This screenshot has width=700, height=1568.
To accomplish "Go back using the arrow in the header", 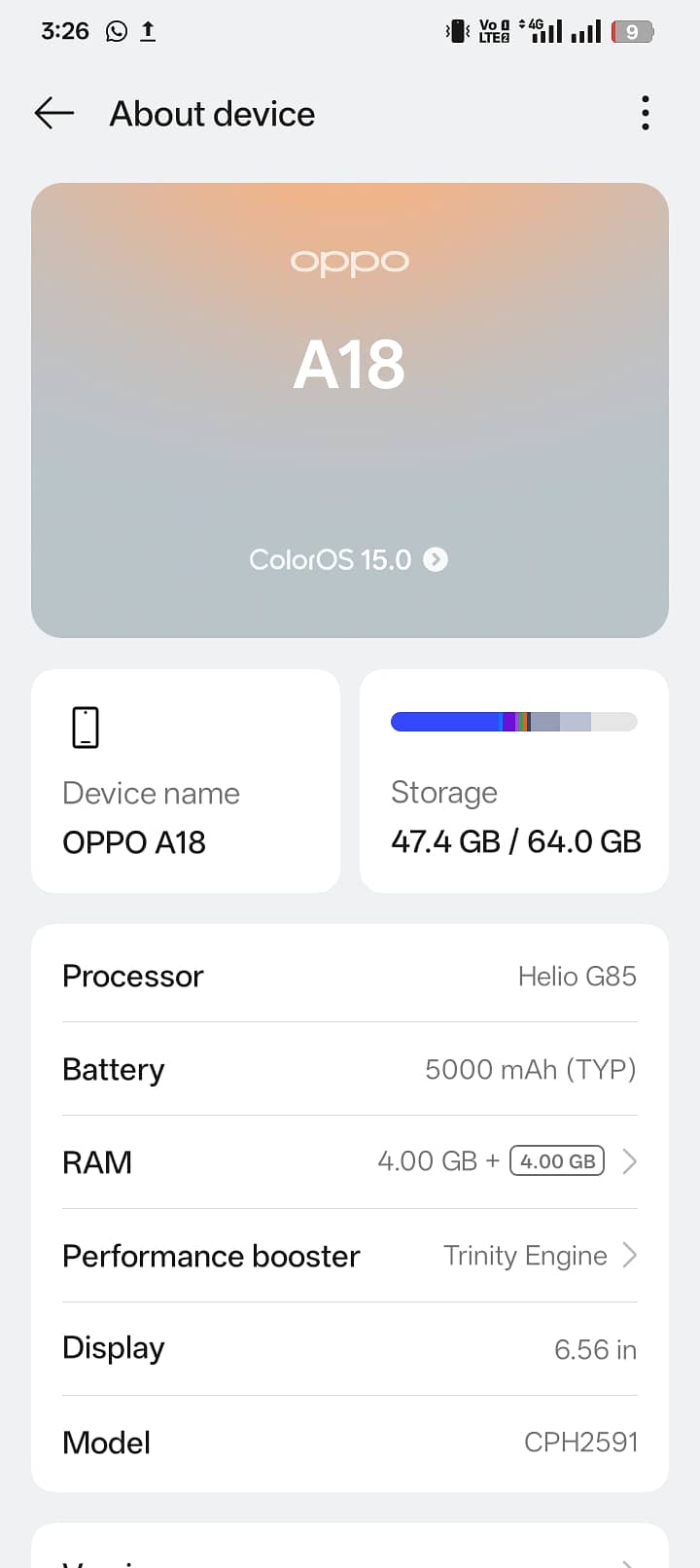I will pos(53,113).
